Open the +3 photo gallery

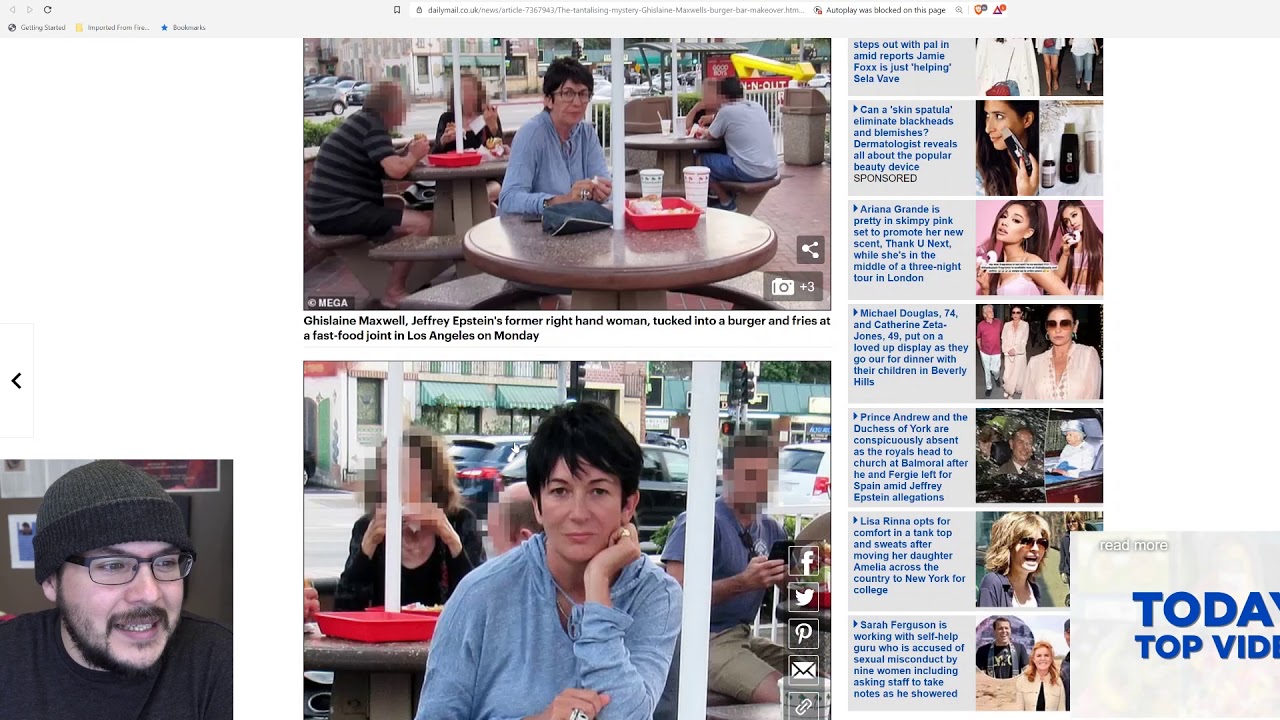794,287
